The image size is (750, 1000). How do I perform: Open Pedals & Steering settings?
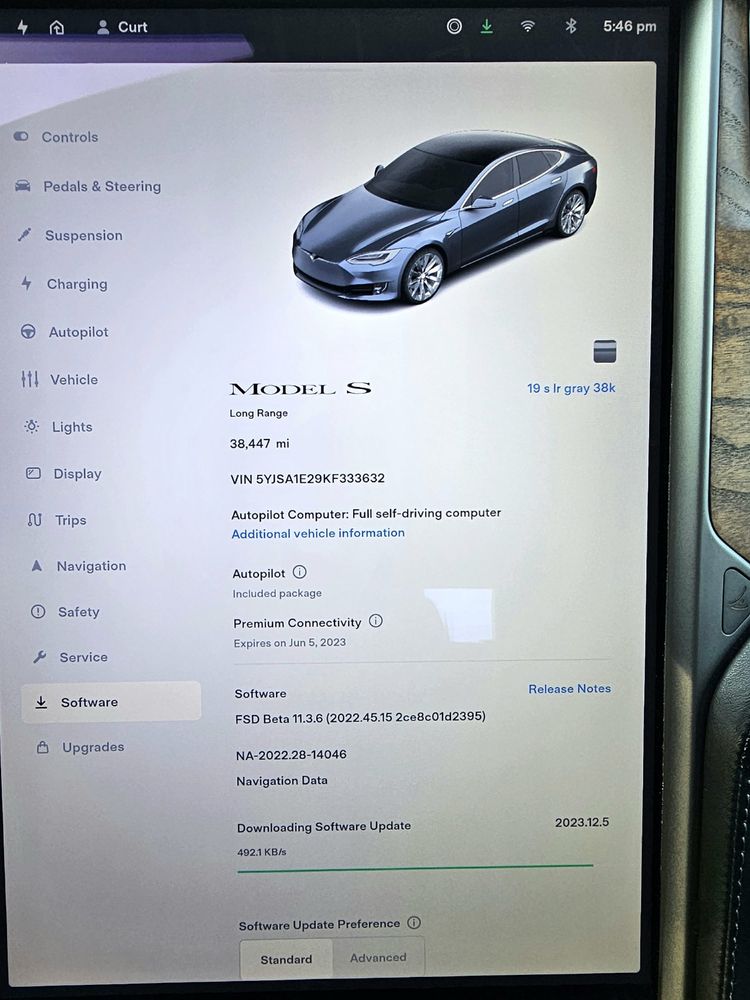[x=101, y=186]
